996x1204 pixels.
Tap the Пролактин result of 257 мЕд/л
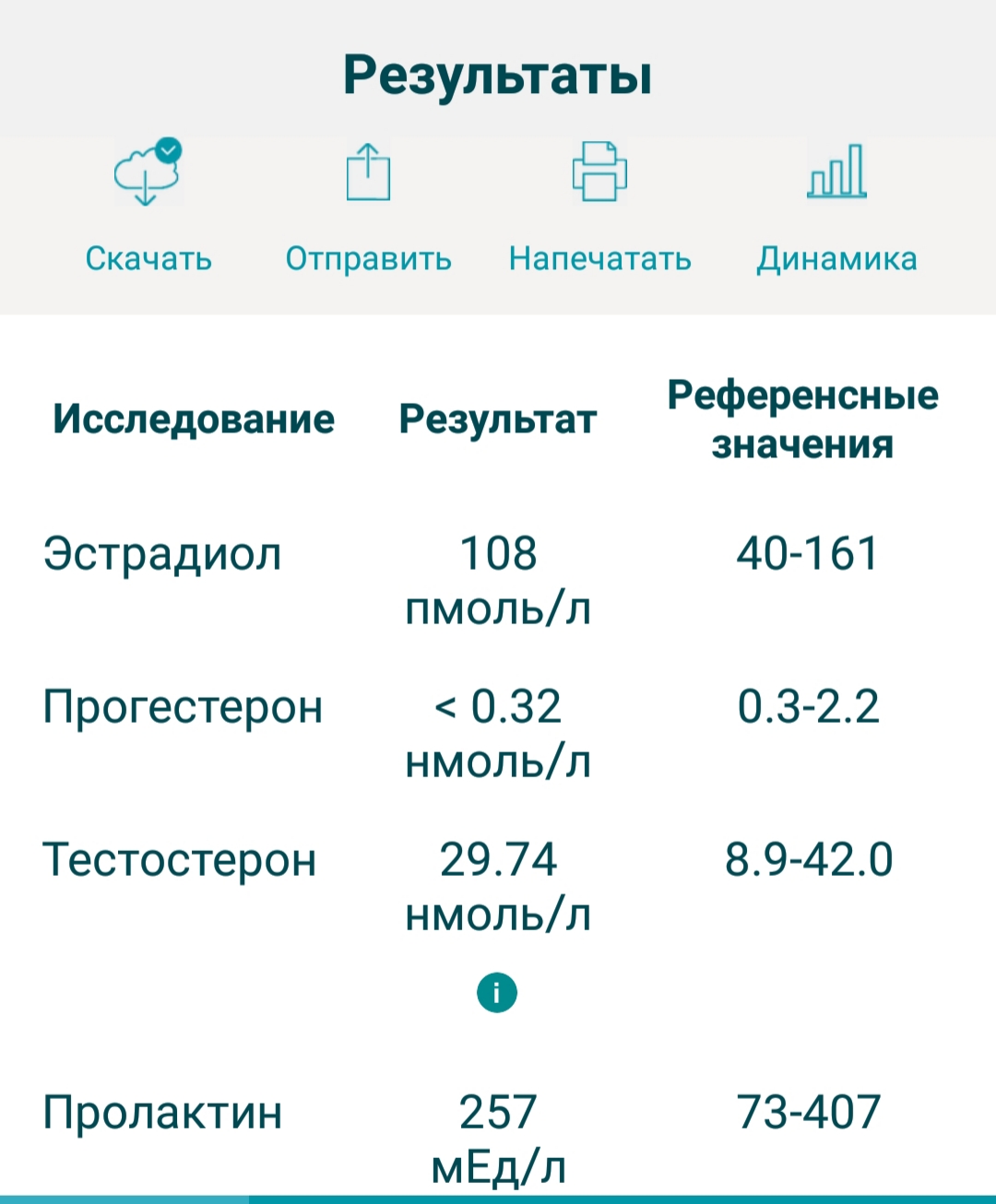[x=498, y=1139]
